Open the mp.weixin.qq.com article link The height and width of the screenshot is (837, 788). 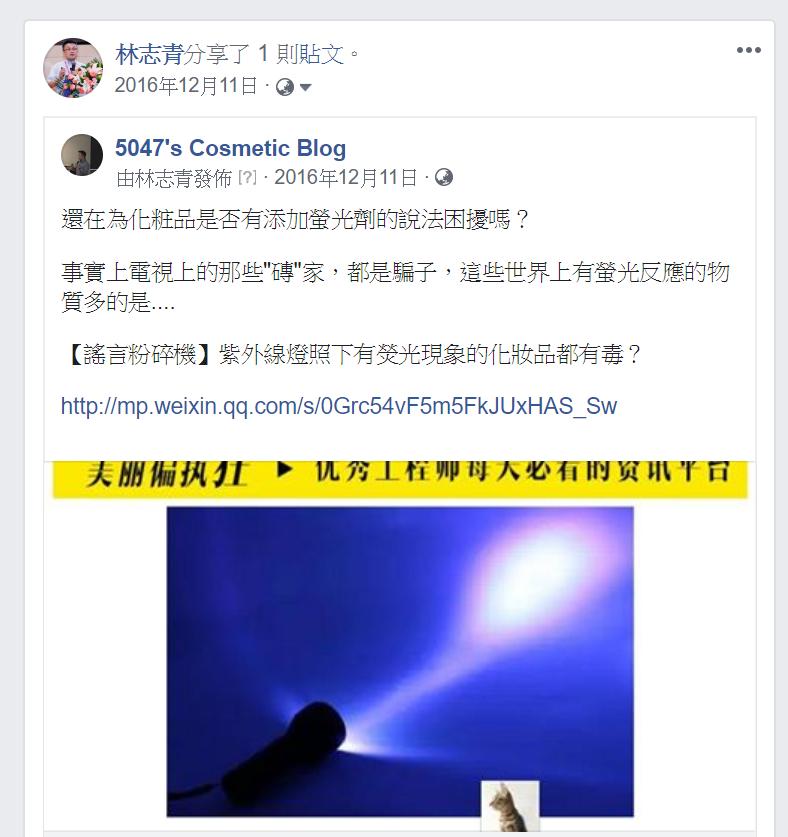pos(339,406)
